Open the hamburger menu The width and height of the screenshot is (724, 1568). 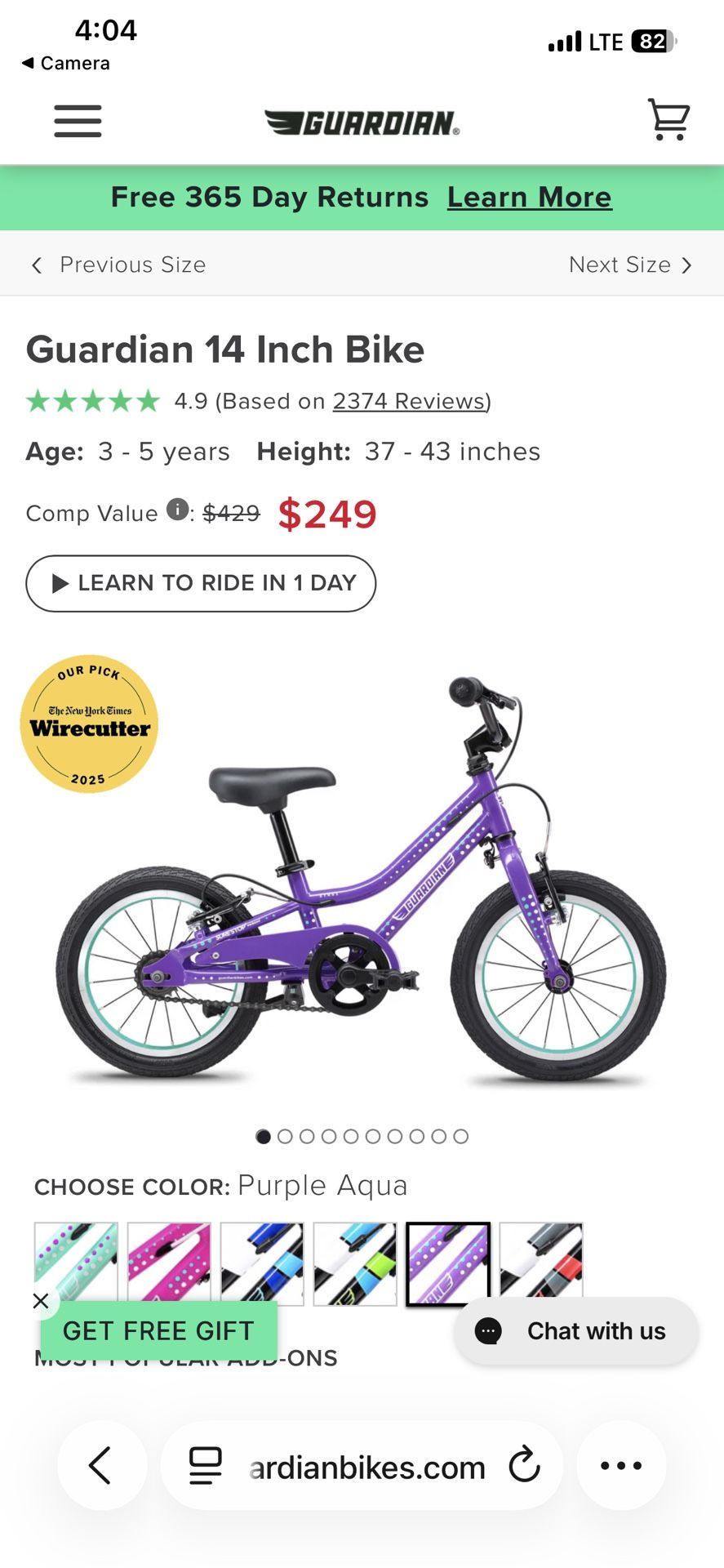coord(78,121)
